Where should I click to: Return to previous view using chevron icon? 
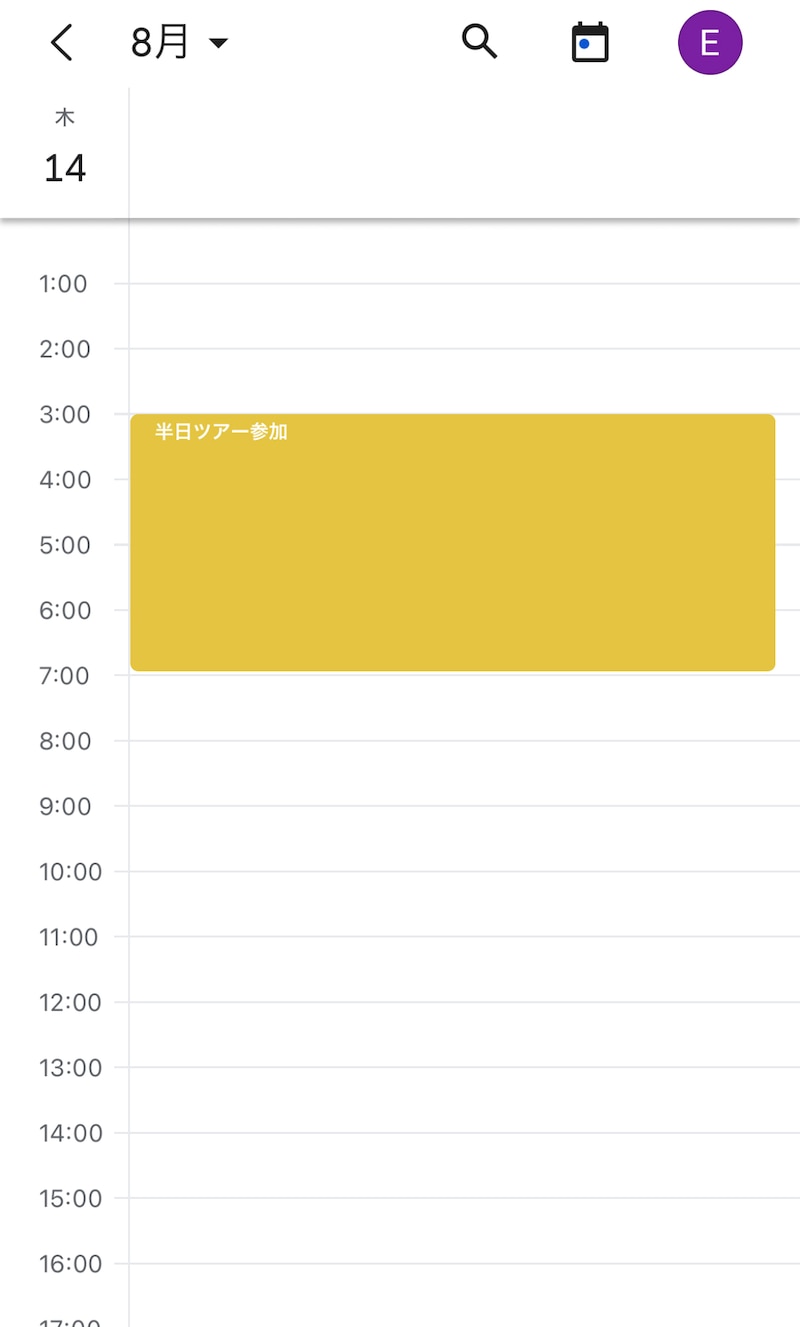tap(62, 42)
